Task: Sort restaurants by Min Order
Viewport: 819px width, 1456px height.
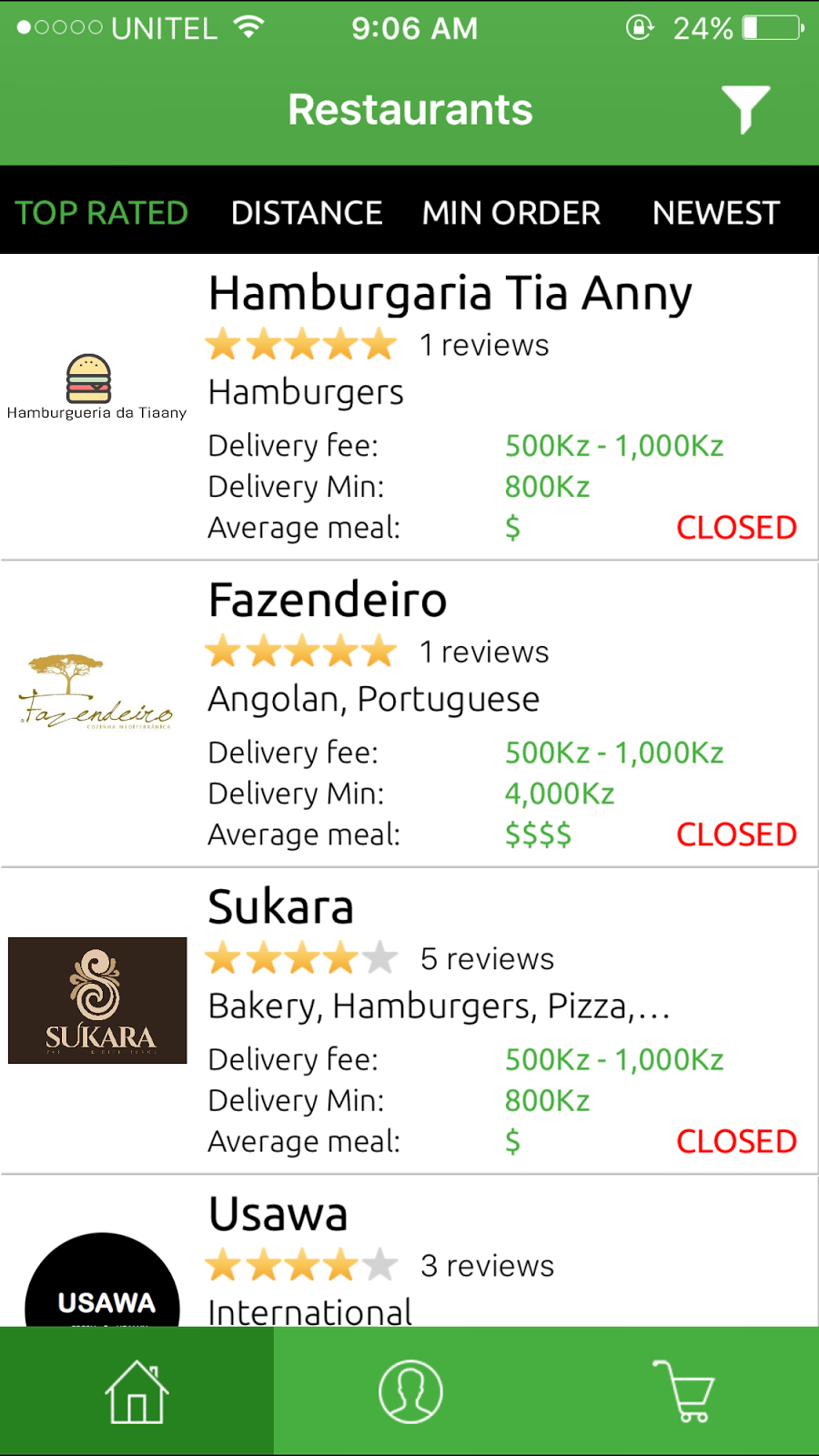Action: click(x=511, y=213)
